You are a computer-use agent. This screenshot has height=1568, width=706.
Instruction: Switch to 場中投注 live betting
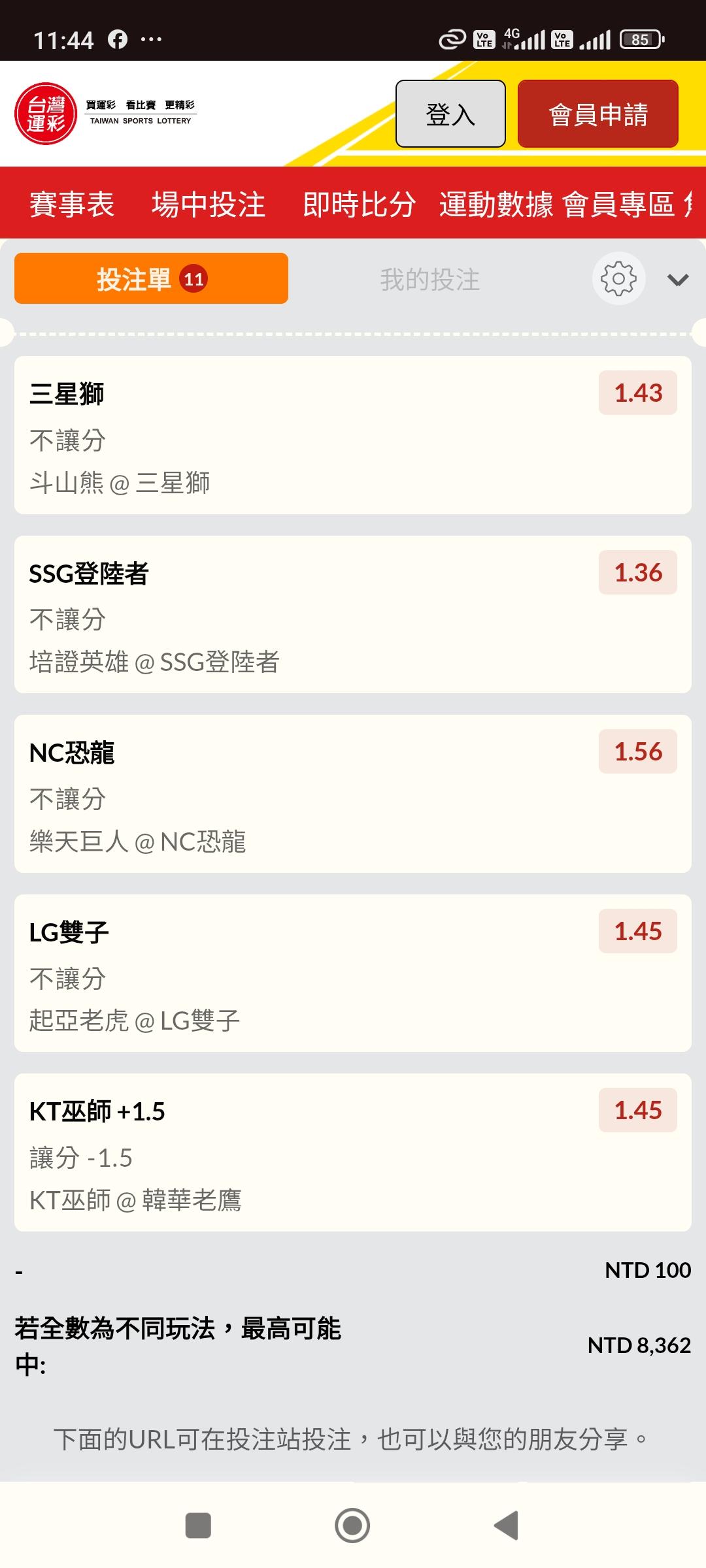coord(209,204)
